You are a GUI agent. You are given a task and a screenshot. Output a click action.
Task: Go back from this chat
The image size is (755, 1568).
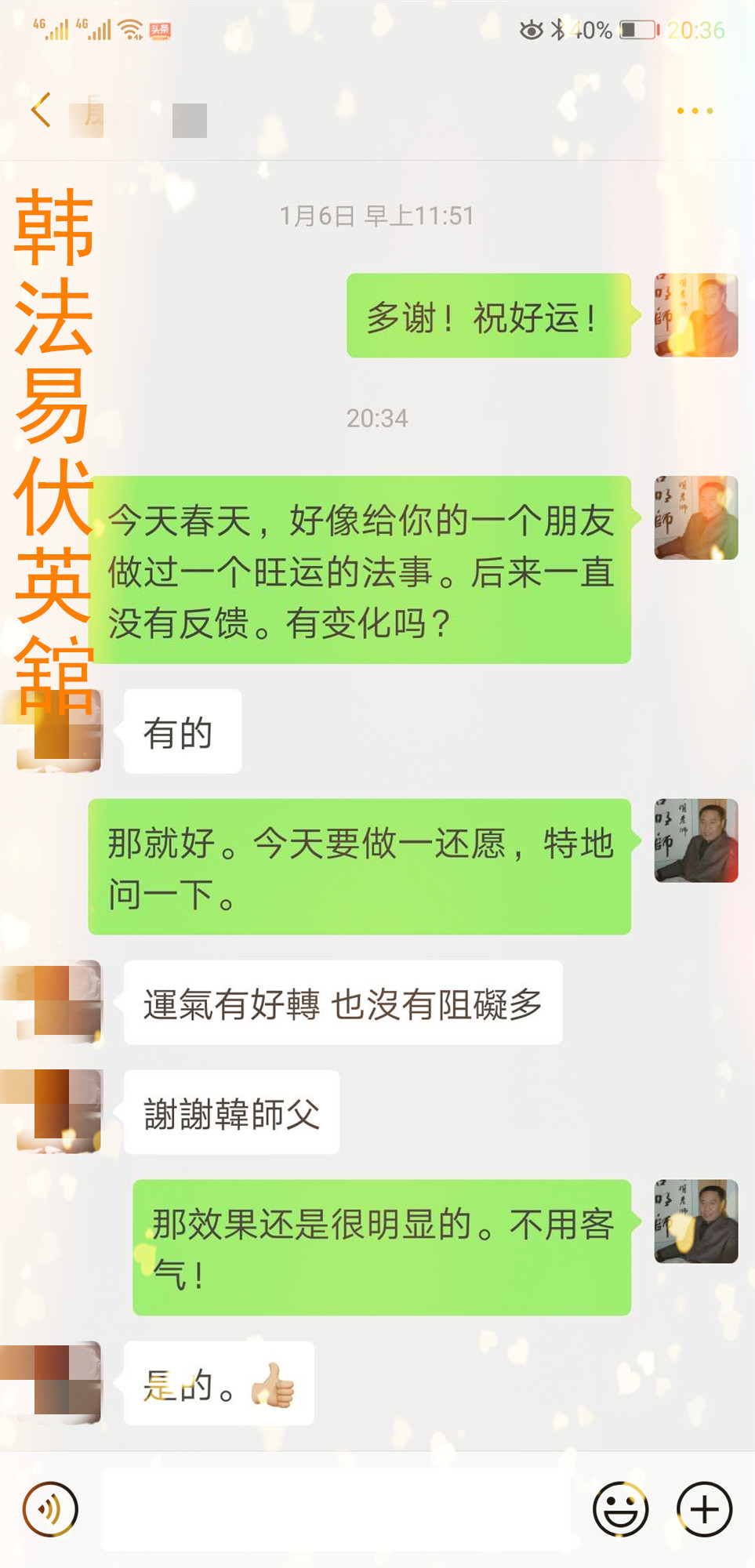(41, 110)
